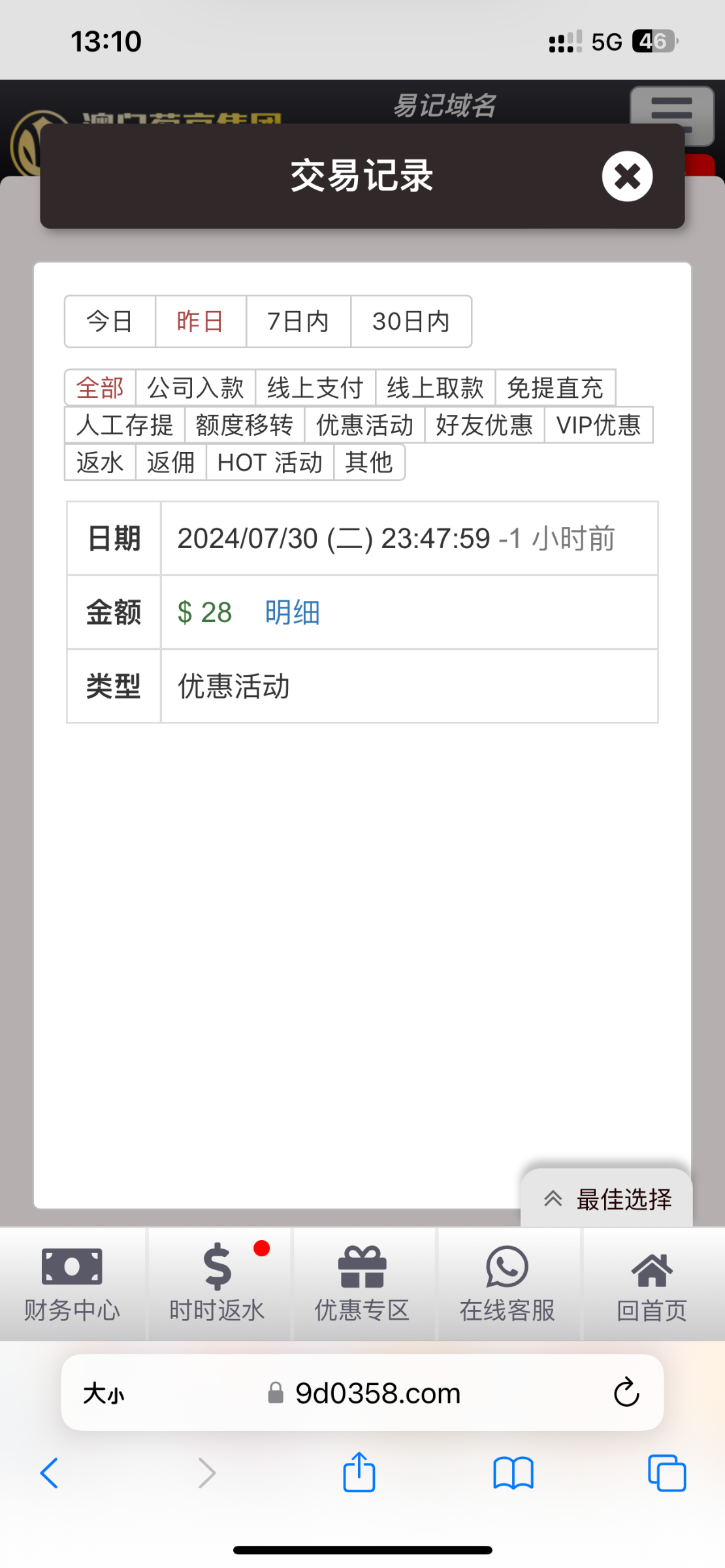
Task: Expand the 最佳选择 panel
Action: [607, 1198]
